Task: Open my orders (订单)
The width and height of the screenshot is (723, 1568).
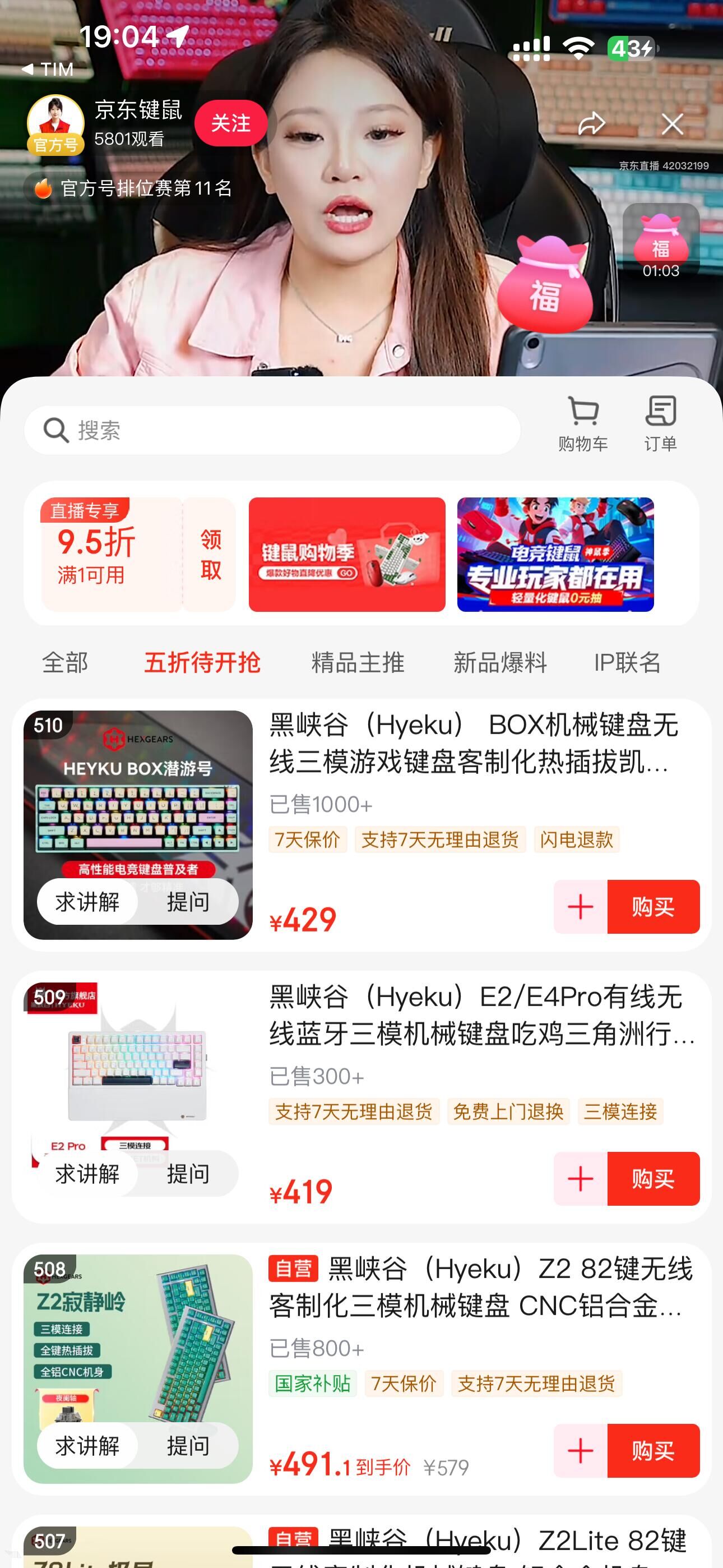Action: coord(660,423)
